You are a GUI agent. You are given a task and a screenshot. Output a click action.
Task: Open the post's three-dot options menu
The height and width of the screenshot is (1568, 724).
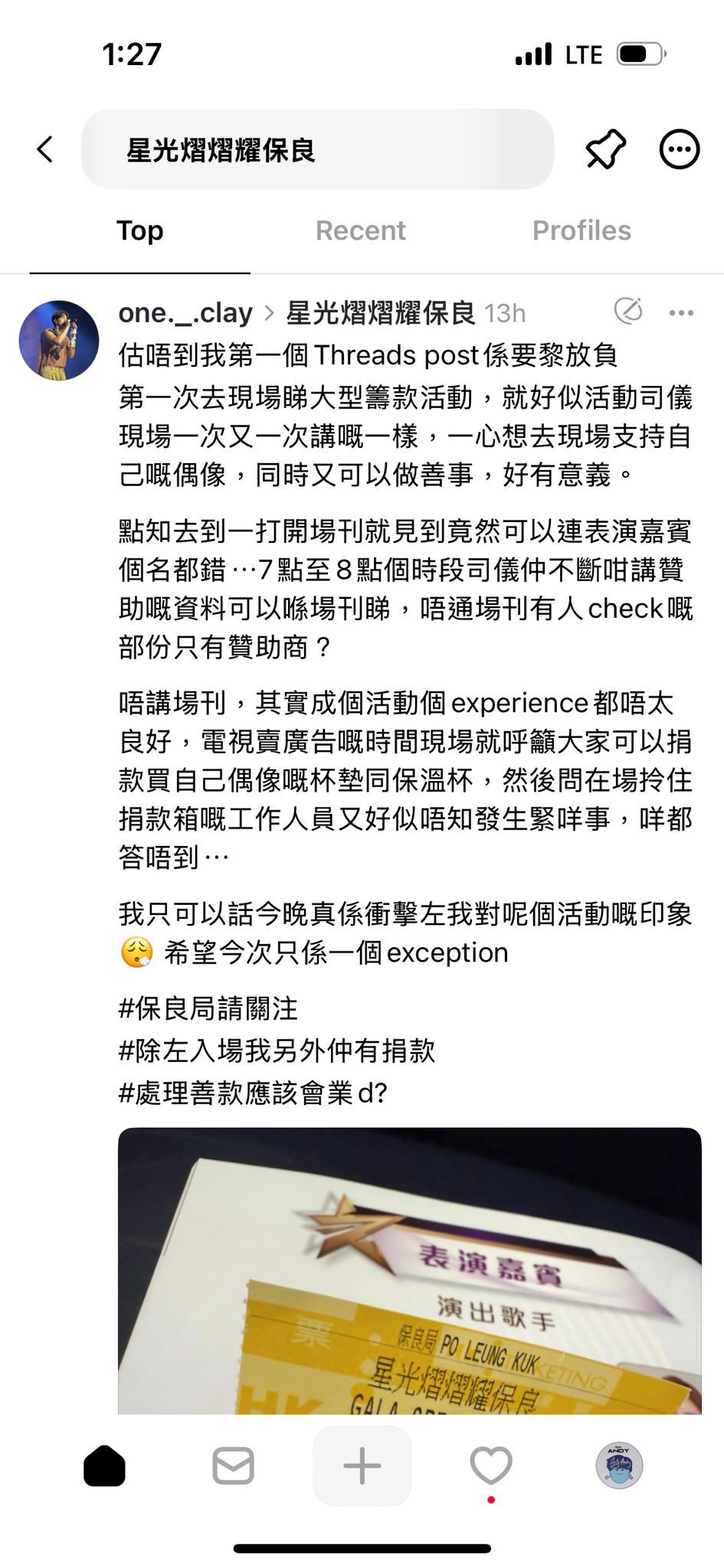pyautogui.click(x=681, y=312)
